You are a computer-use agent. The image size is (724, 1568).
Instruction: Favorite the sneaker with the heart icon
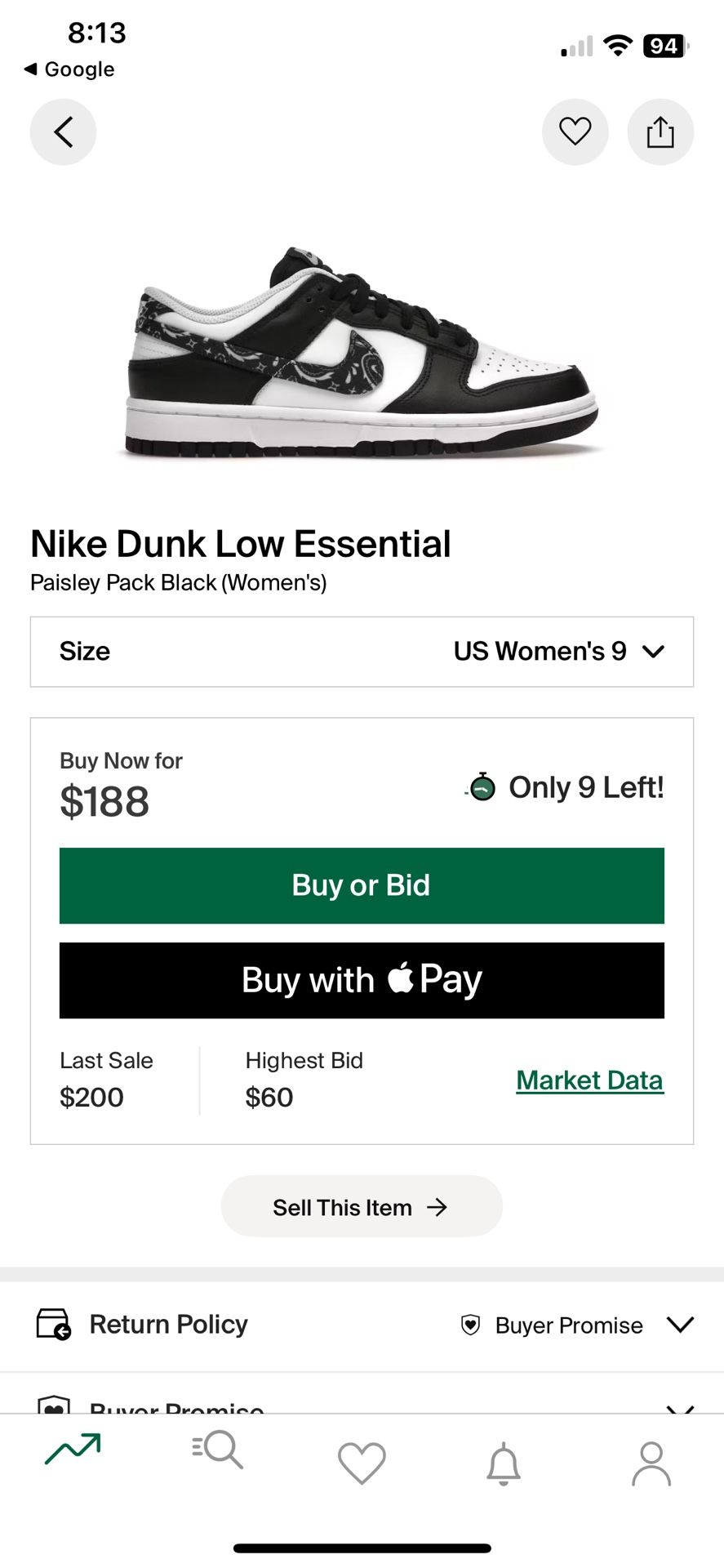tap(575, 131)
